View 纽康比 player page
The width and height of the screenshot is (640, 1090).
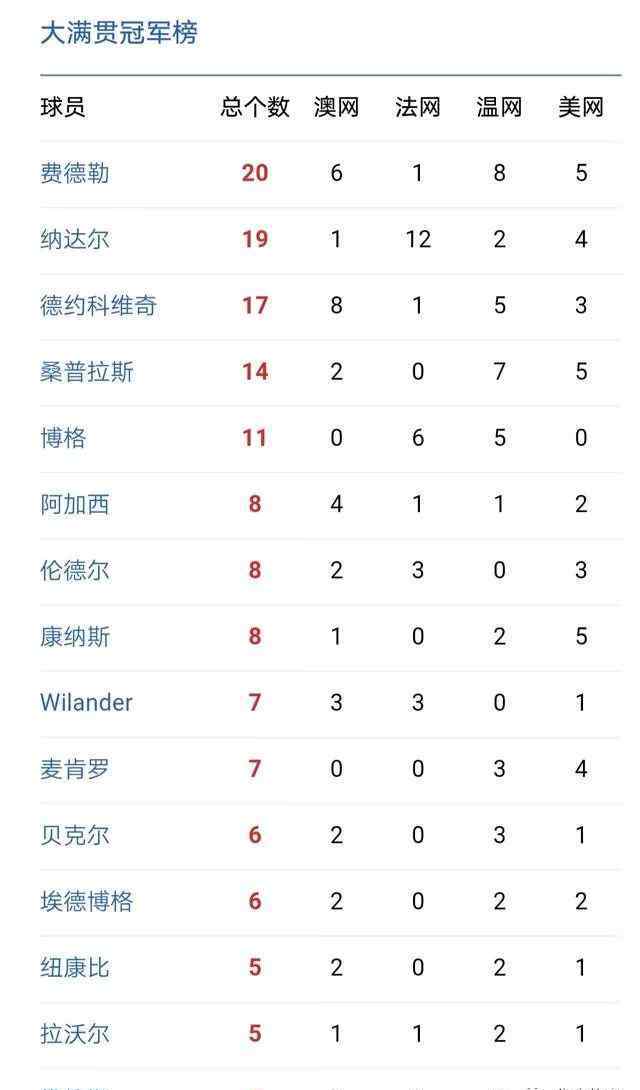pos(75,968)
